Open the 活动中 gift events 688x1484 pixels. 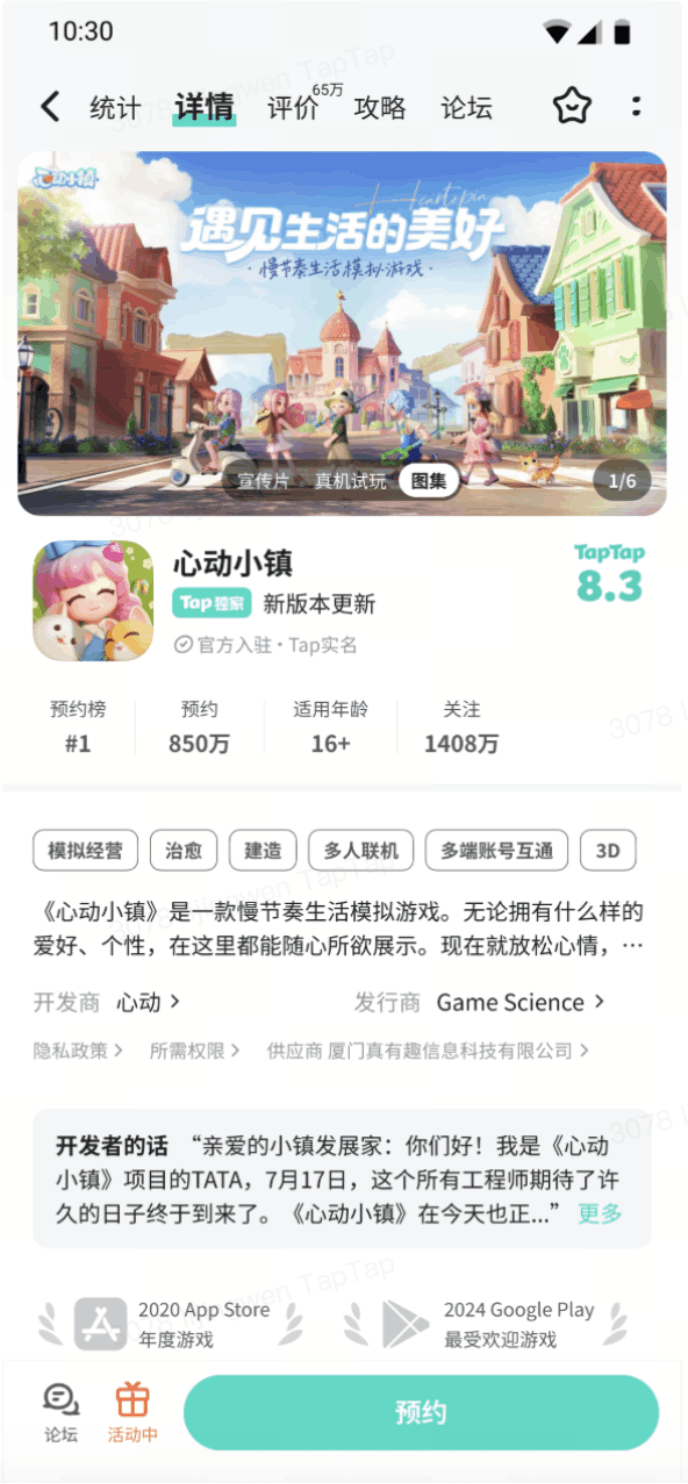[132, 1412]
